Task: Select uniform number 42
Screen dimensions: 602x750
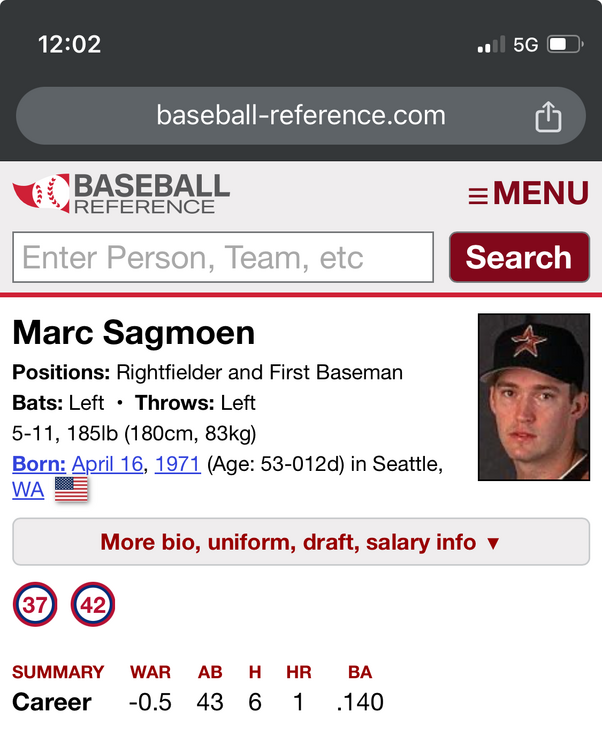Action: click(93, 605)
